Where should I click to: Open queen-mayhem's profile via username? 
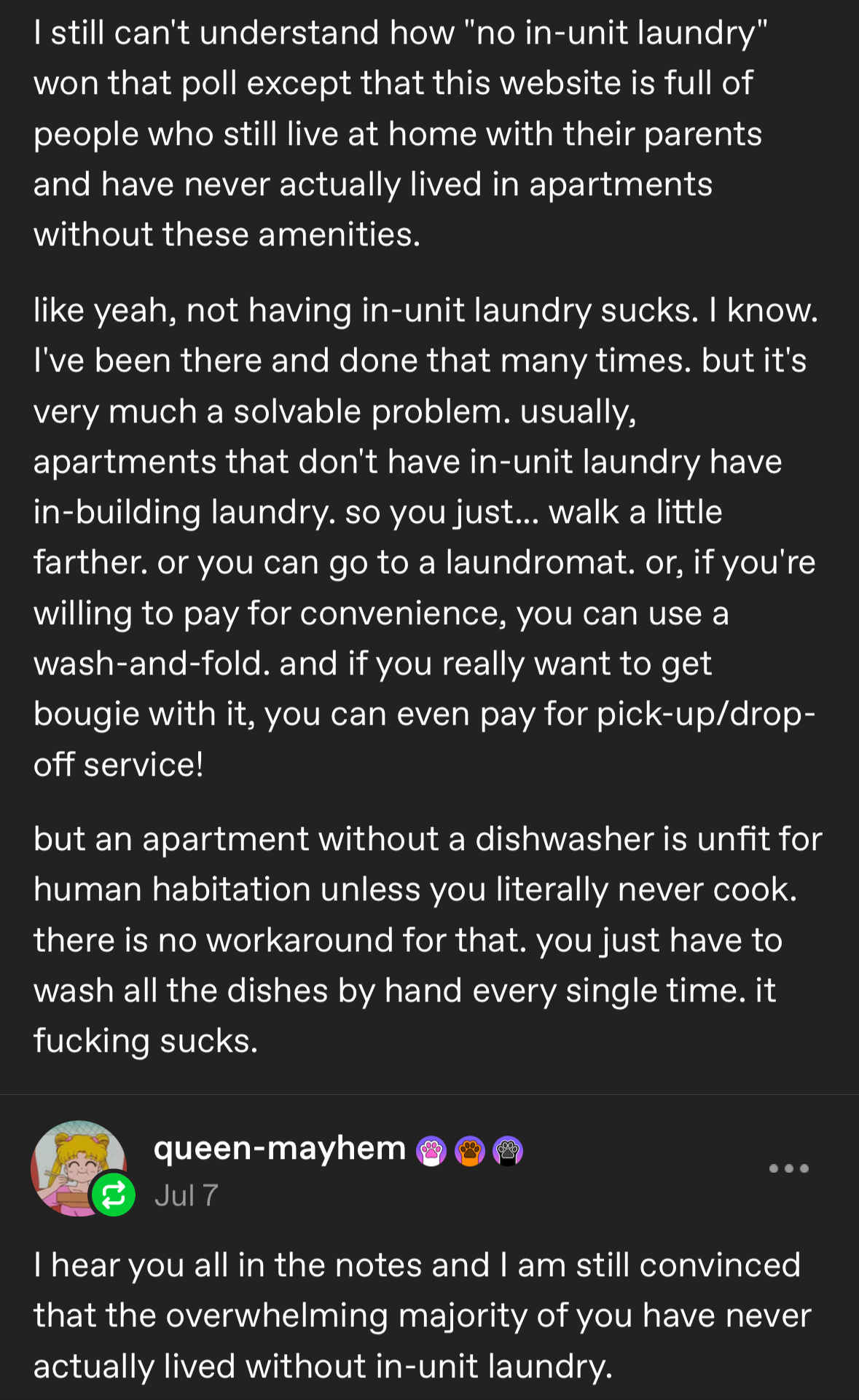point(279,1149)
